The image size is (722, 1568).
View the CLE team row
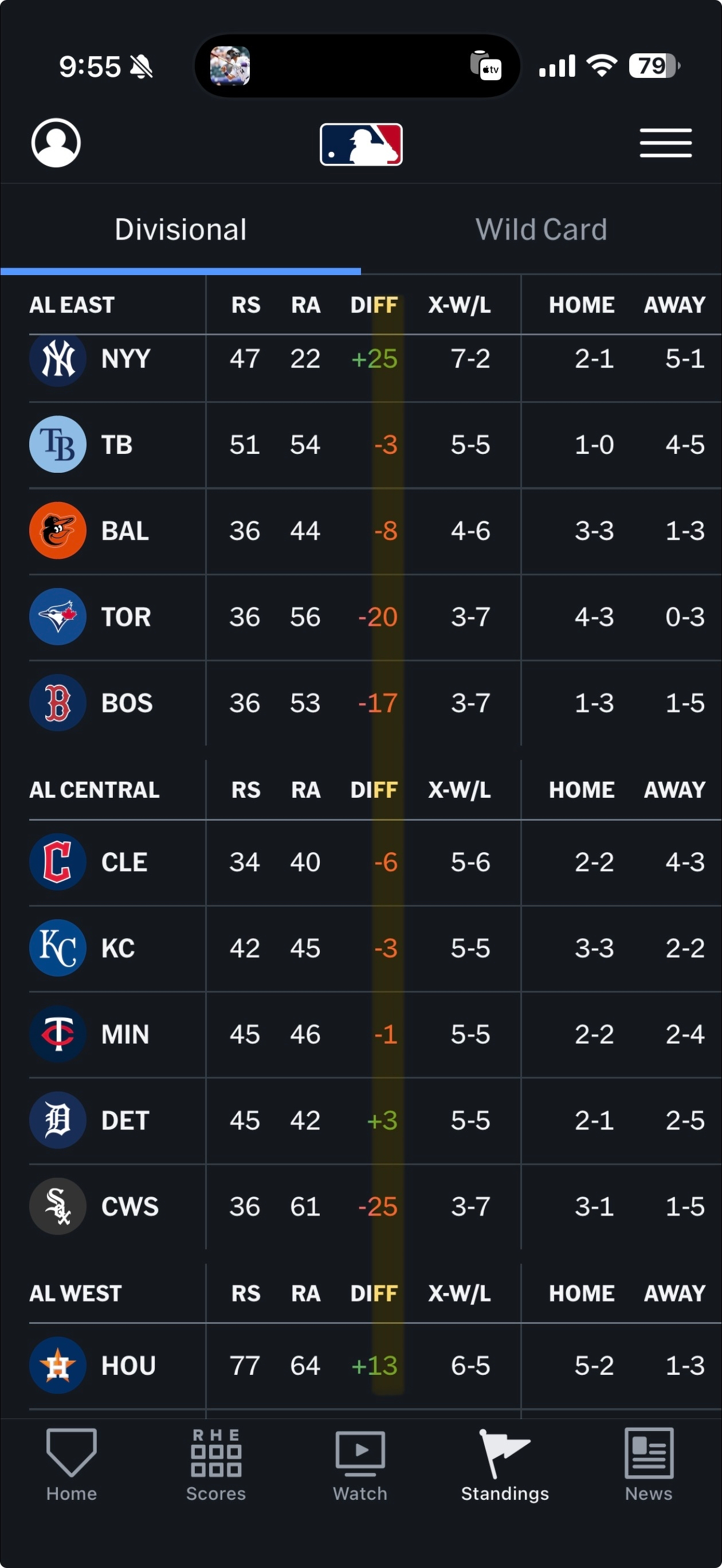(124, 862)
